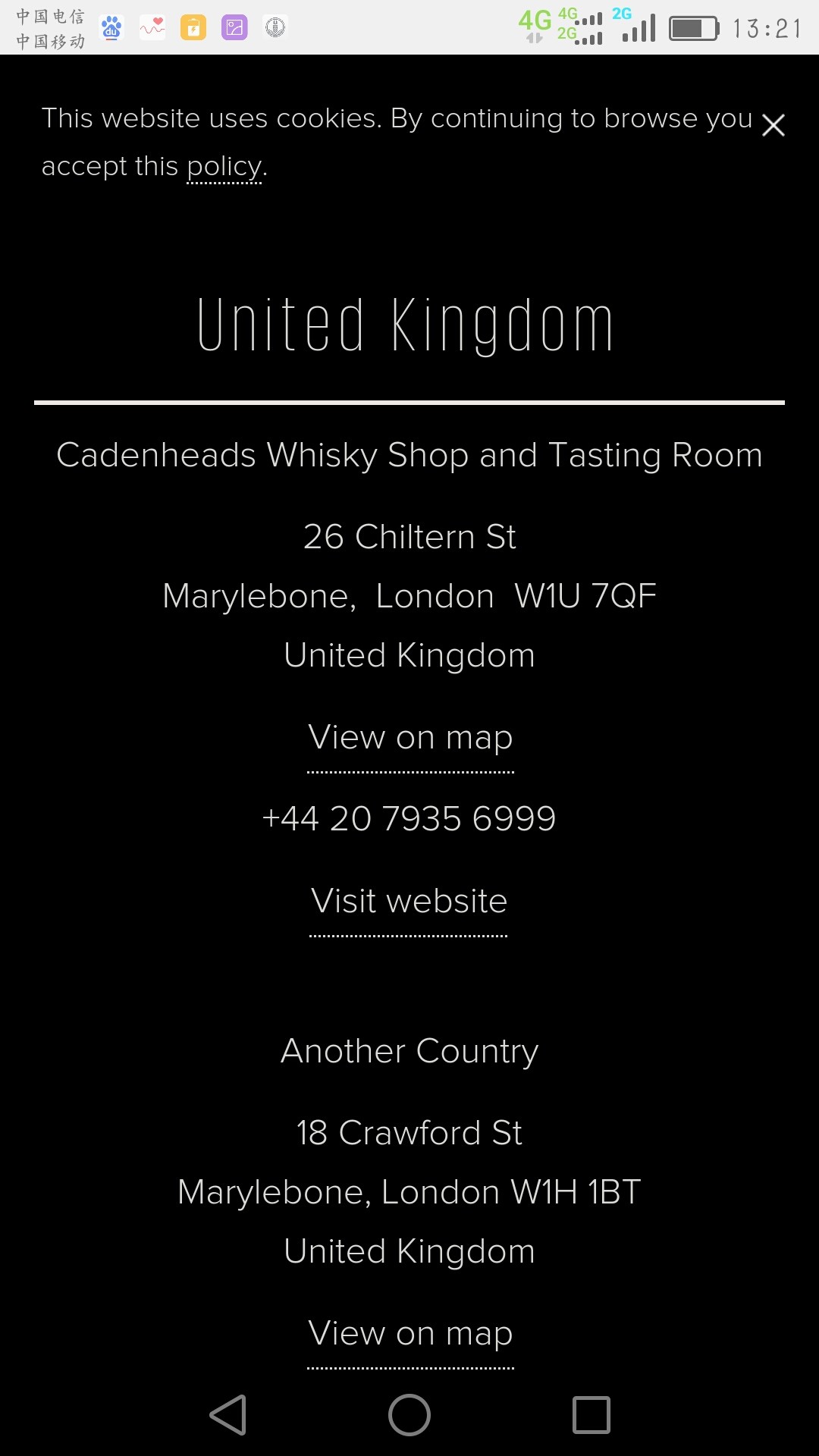View Another Country on map
This screenshot has height=1456, width=819.
[x=410, y=1334]
